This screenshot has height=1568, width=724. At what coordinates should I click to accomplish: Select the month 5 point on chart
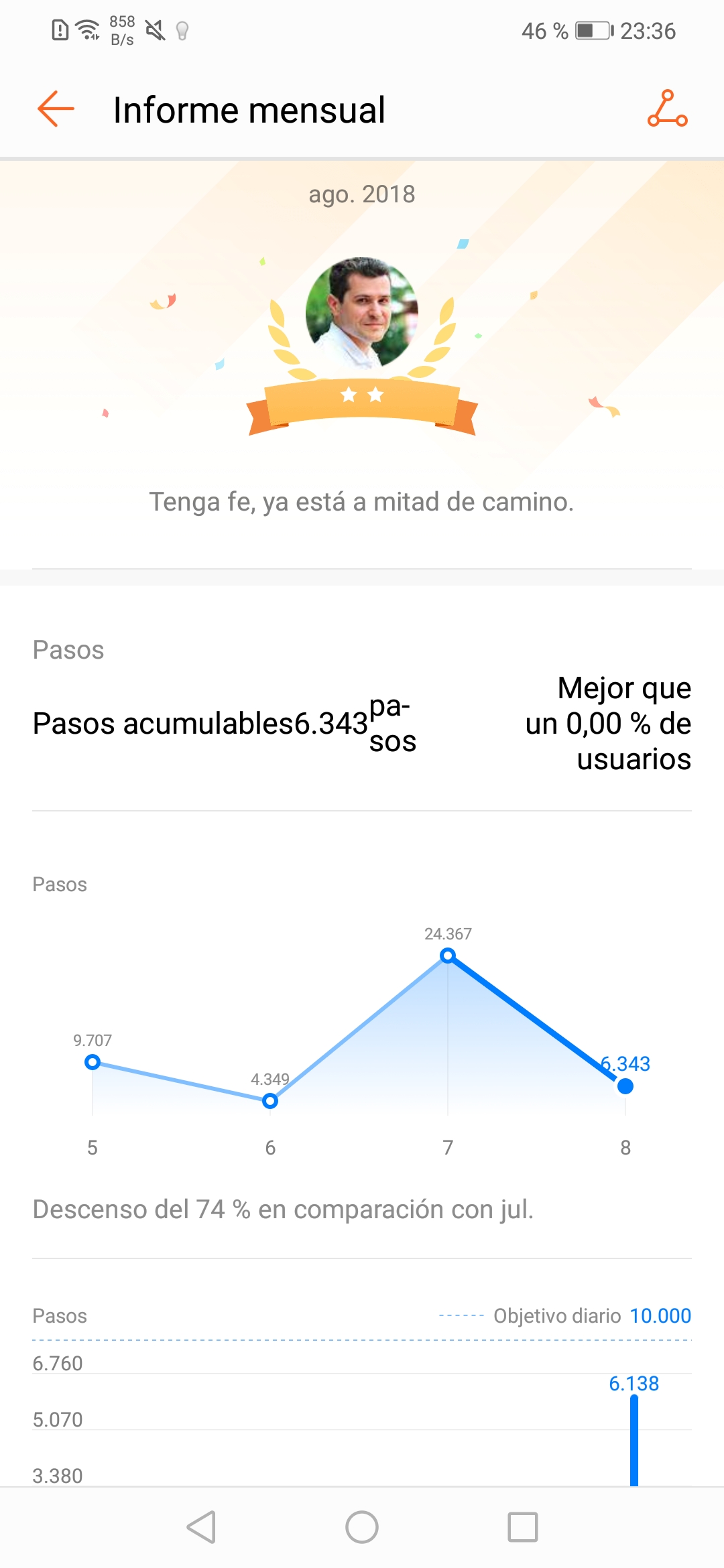(93, 1062)
